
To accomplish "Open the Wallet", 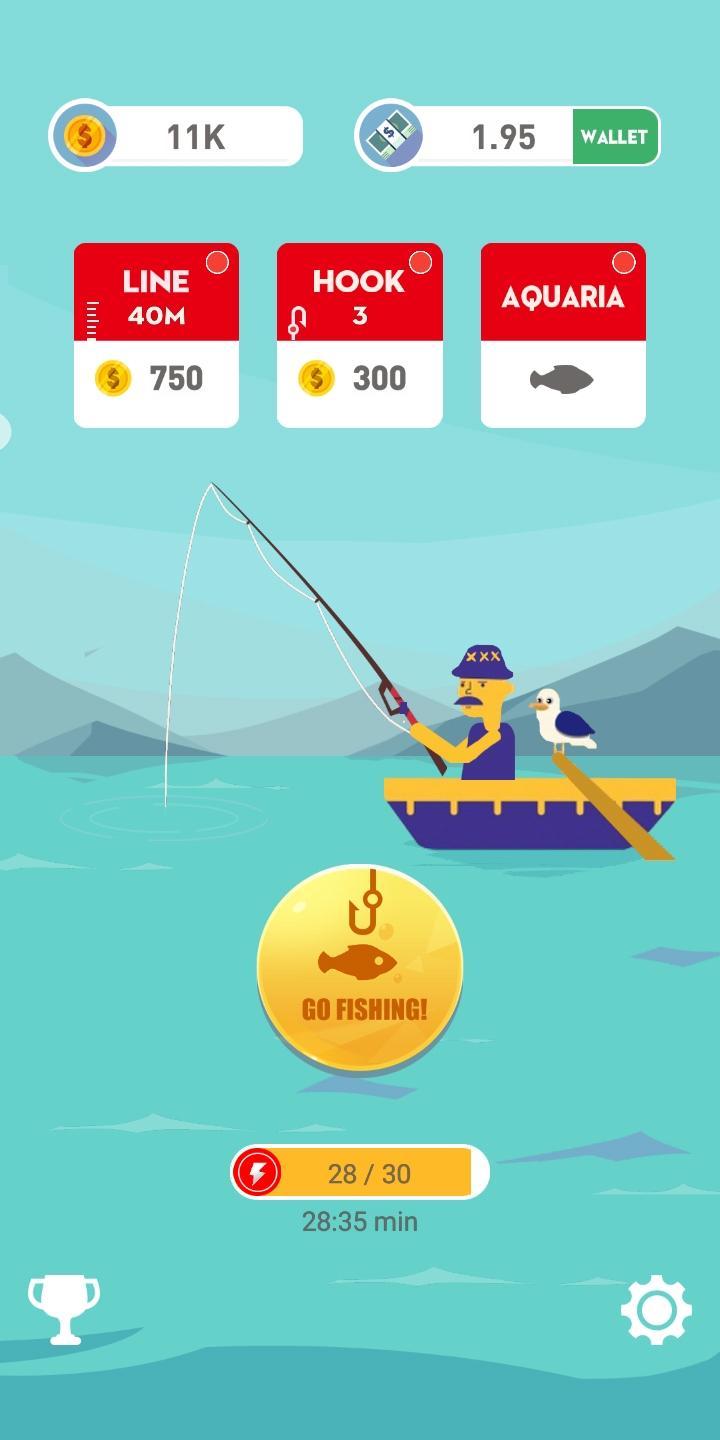I will point(614,137).
